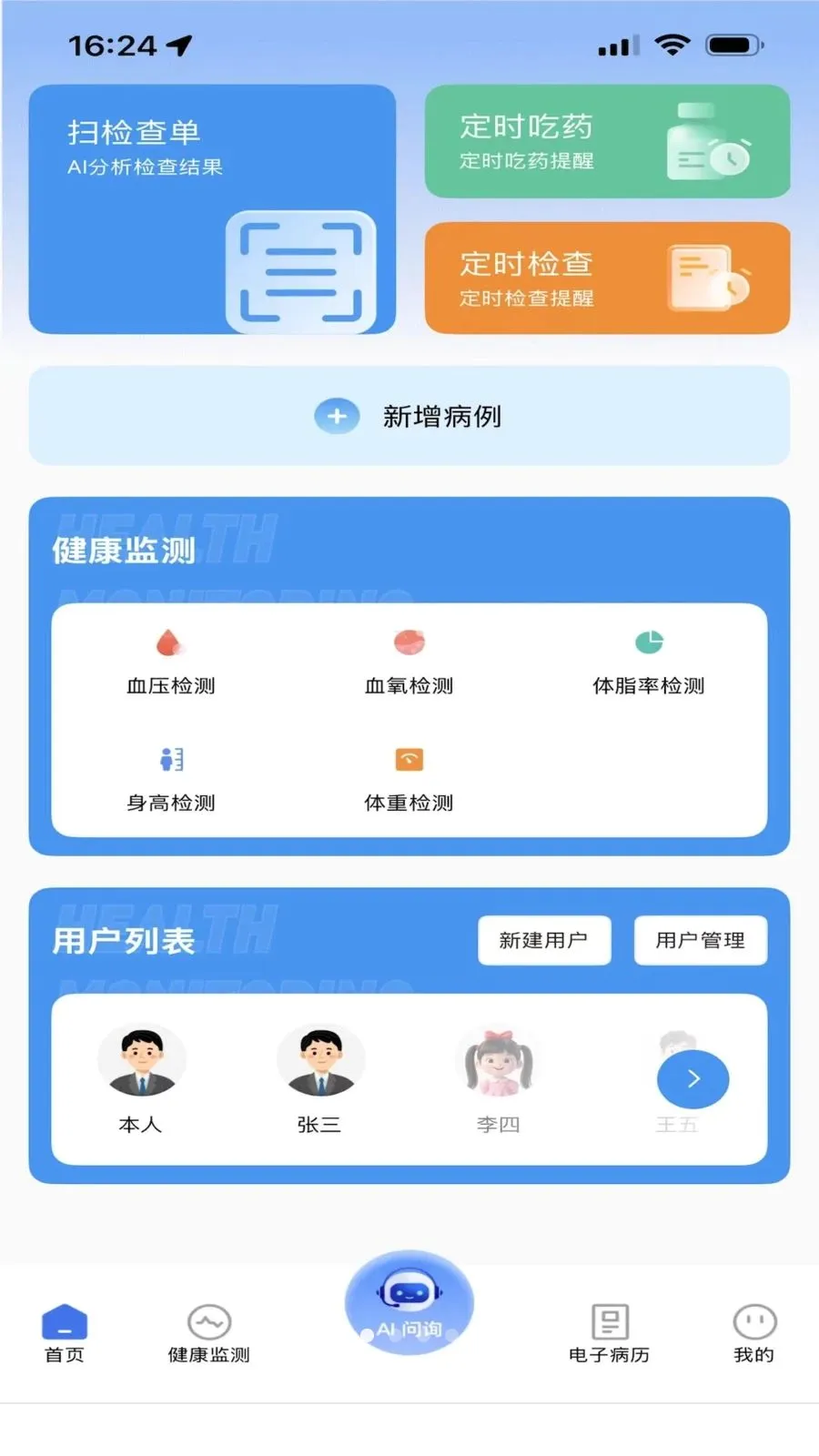Select user 本人
819x1456 pixels.
(141, 1079)
